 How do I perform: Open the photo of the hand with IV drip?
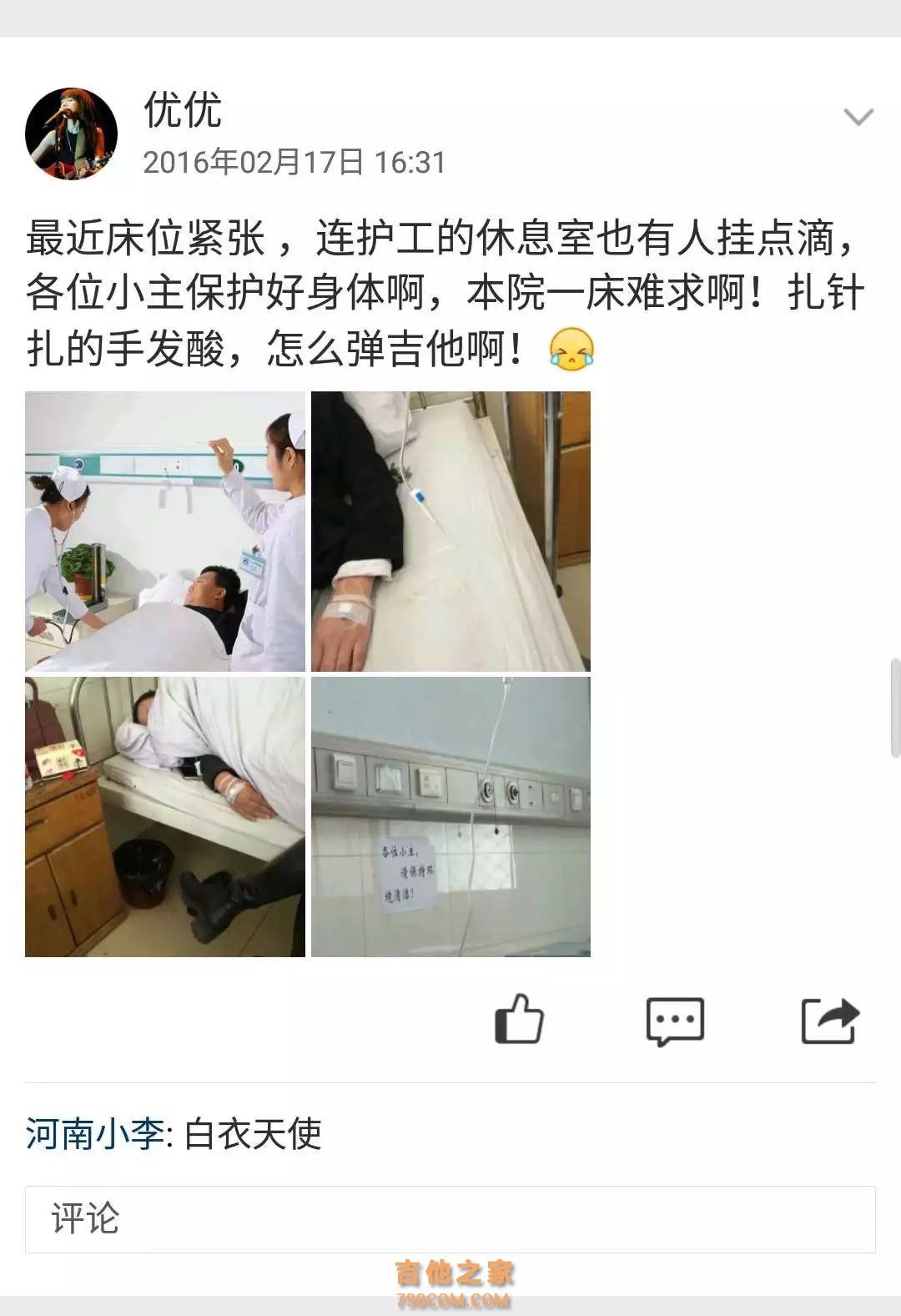coord(450,532)
